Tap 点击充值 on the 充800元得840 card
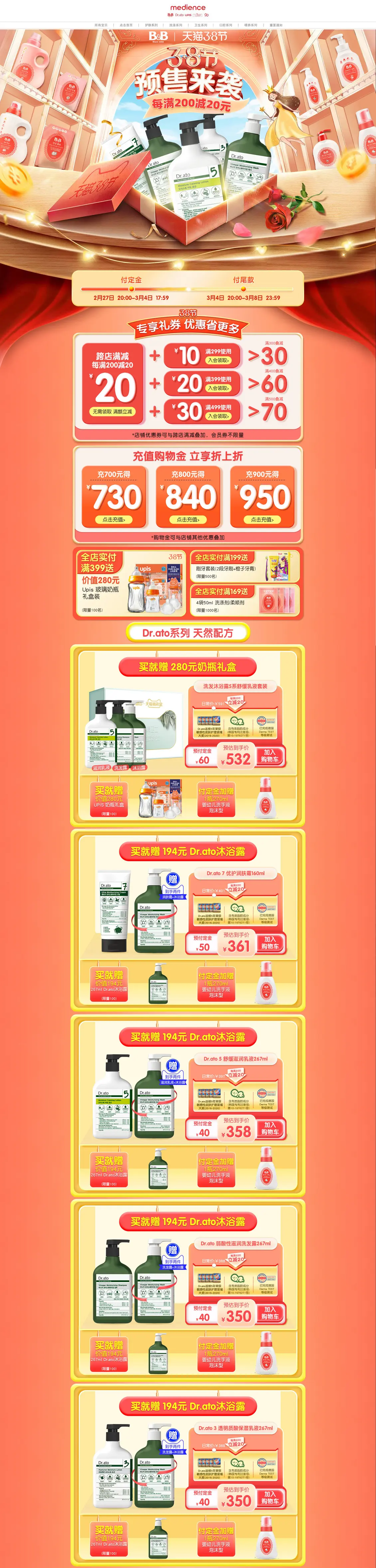Screen dimensions: 376x1568 point(188,519)
